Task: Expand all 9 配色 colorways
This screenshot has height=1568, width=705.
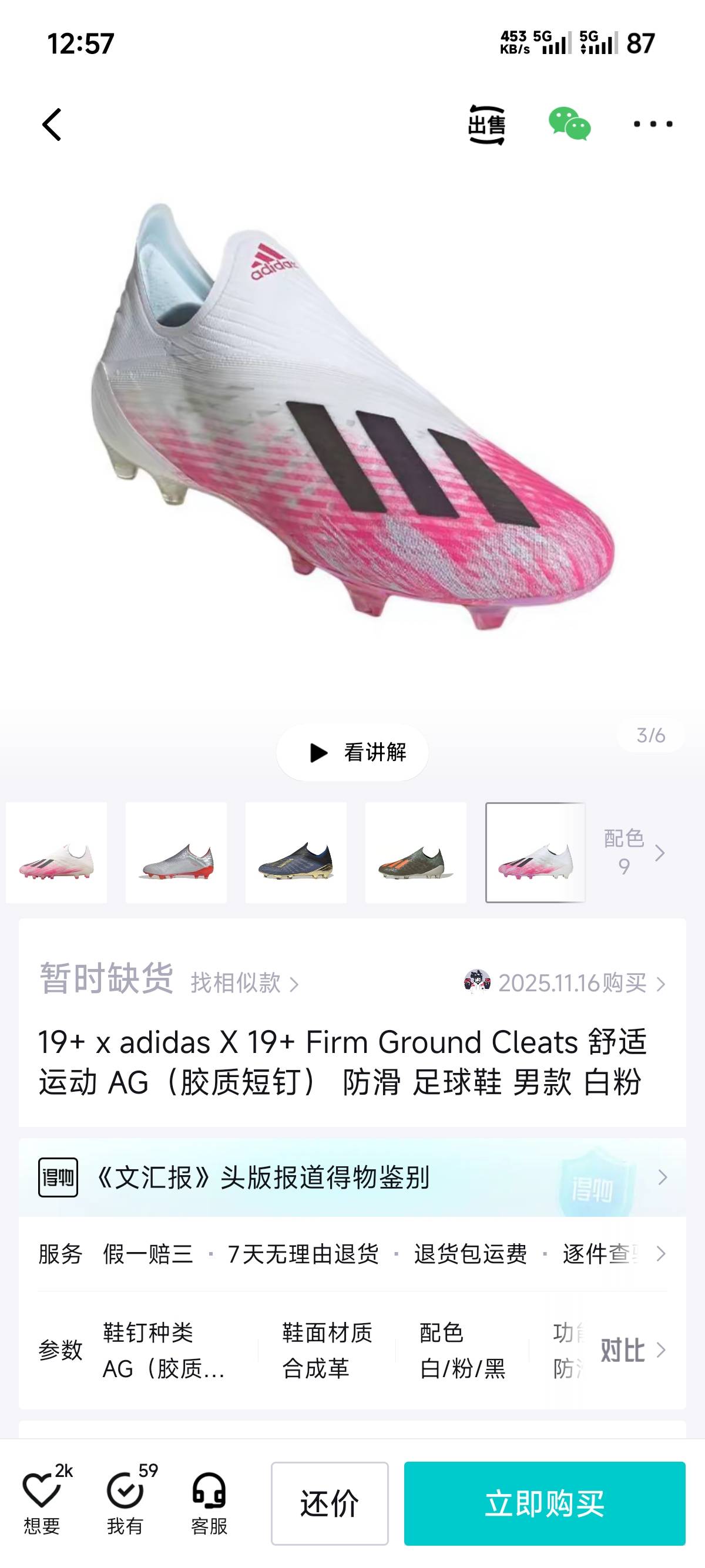Action: point(633,852)
